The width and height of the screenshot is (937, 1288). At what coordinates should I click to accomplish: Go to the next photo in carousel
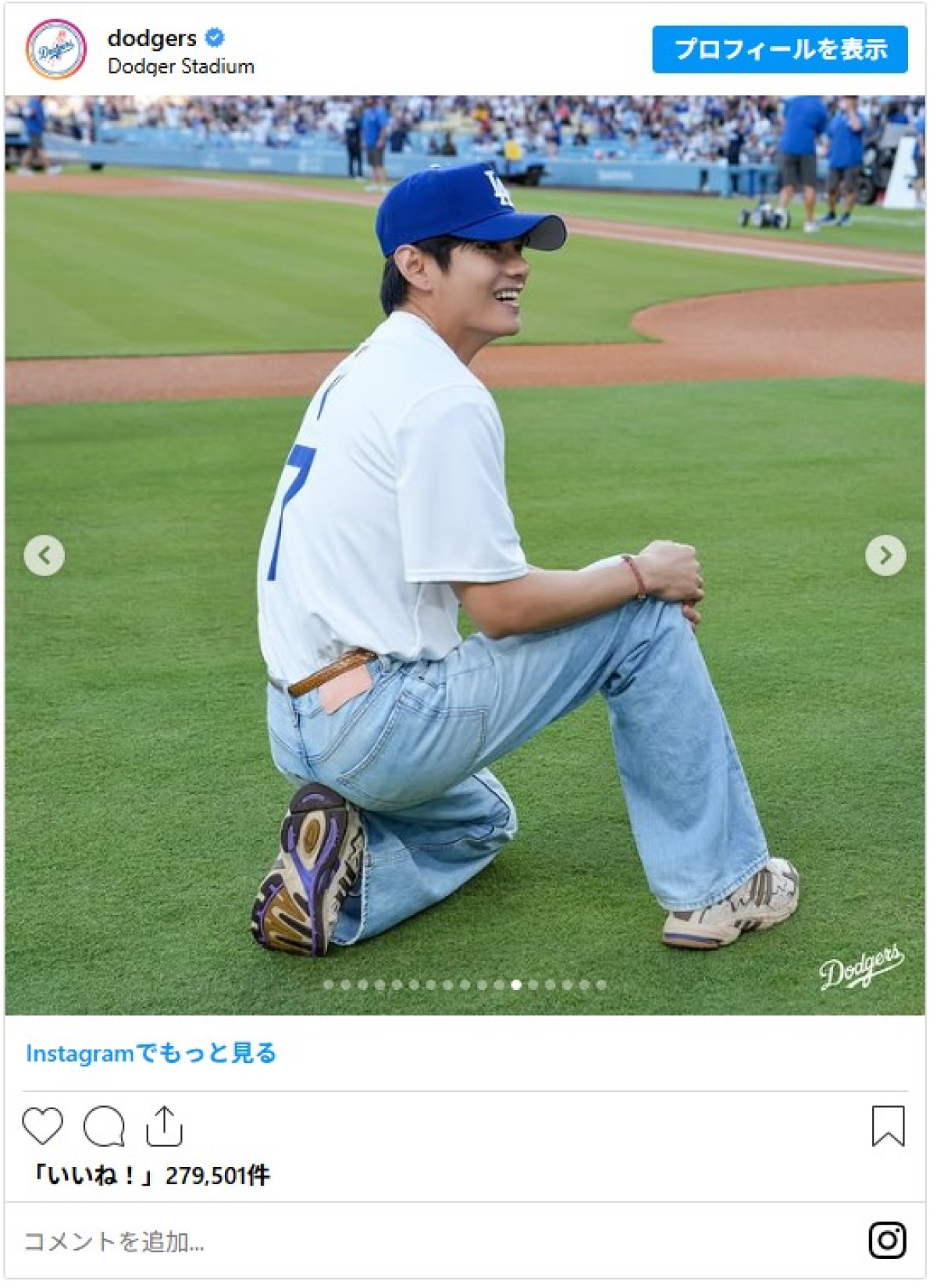[885, 556]
